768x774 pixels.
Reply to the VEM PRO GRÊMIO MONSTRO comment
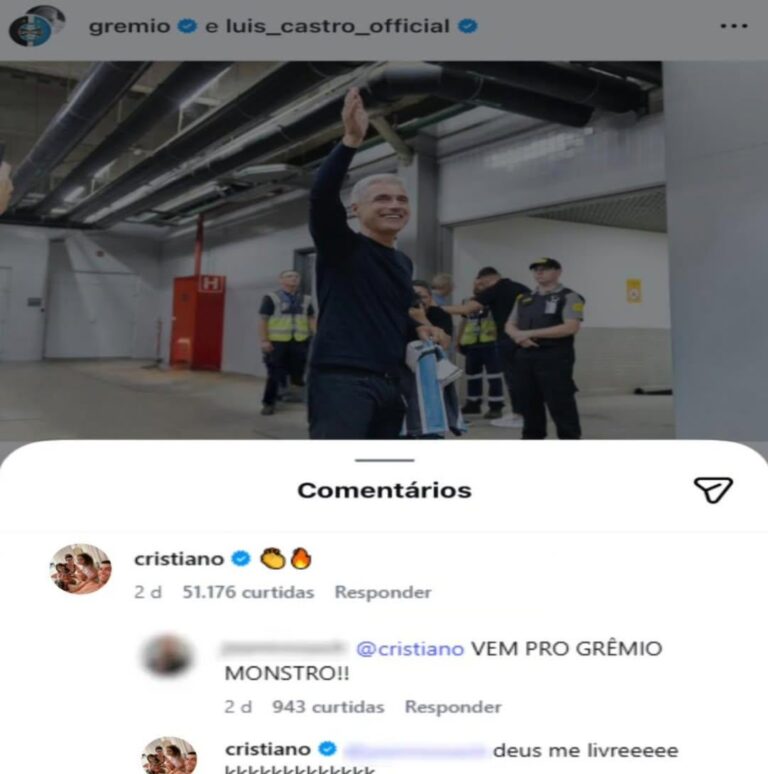(452, 707)
